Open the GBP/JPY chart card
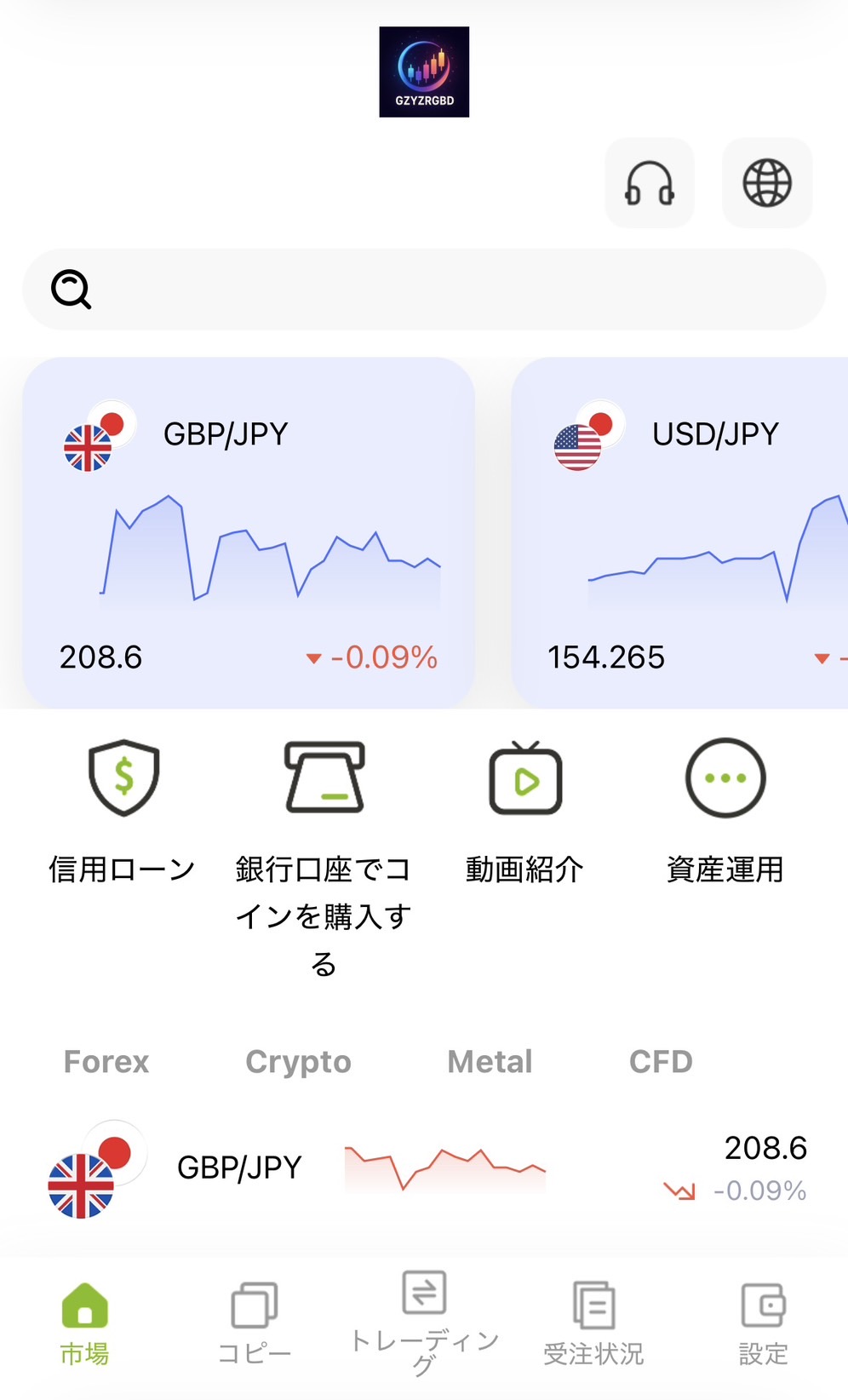 pos(249,532)
